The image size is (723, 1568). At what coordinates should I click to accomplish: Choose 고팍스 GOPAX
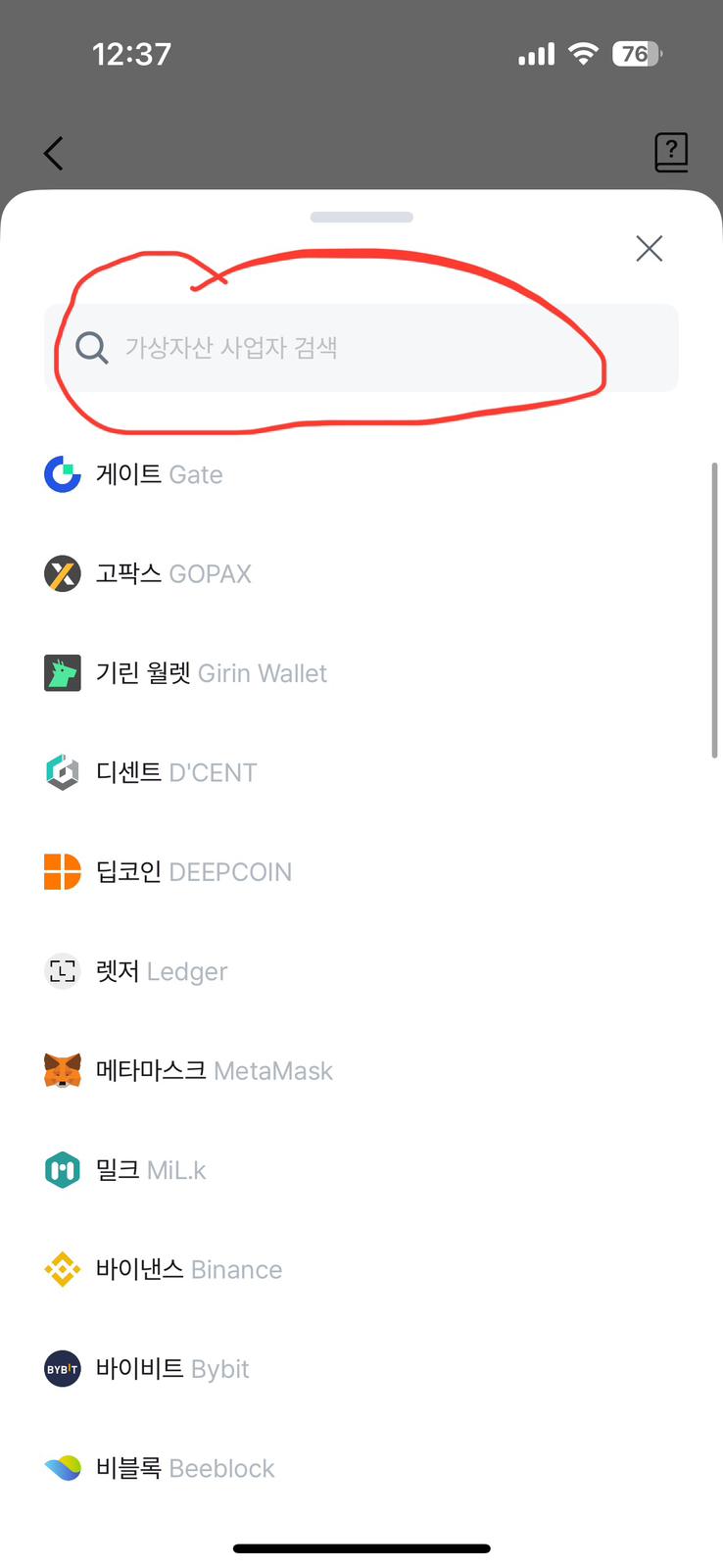[x=361, y=573]
